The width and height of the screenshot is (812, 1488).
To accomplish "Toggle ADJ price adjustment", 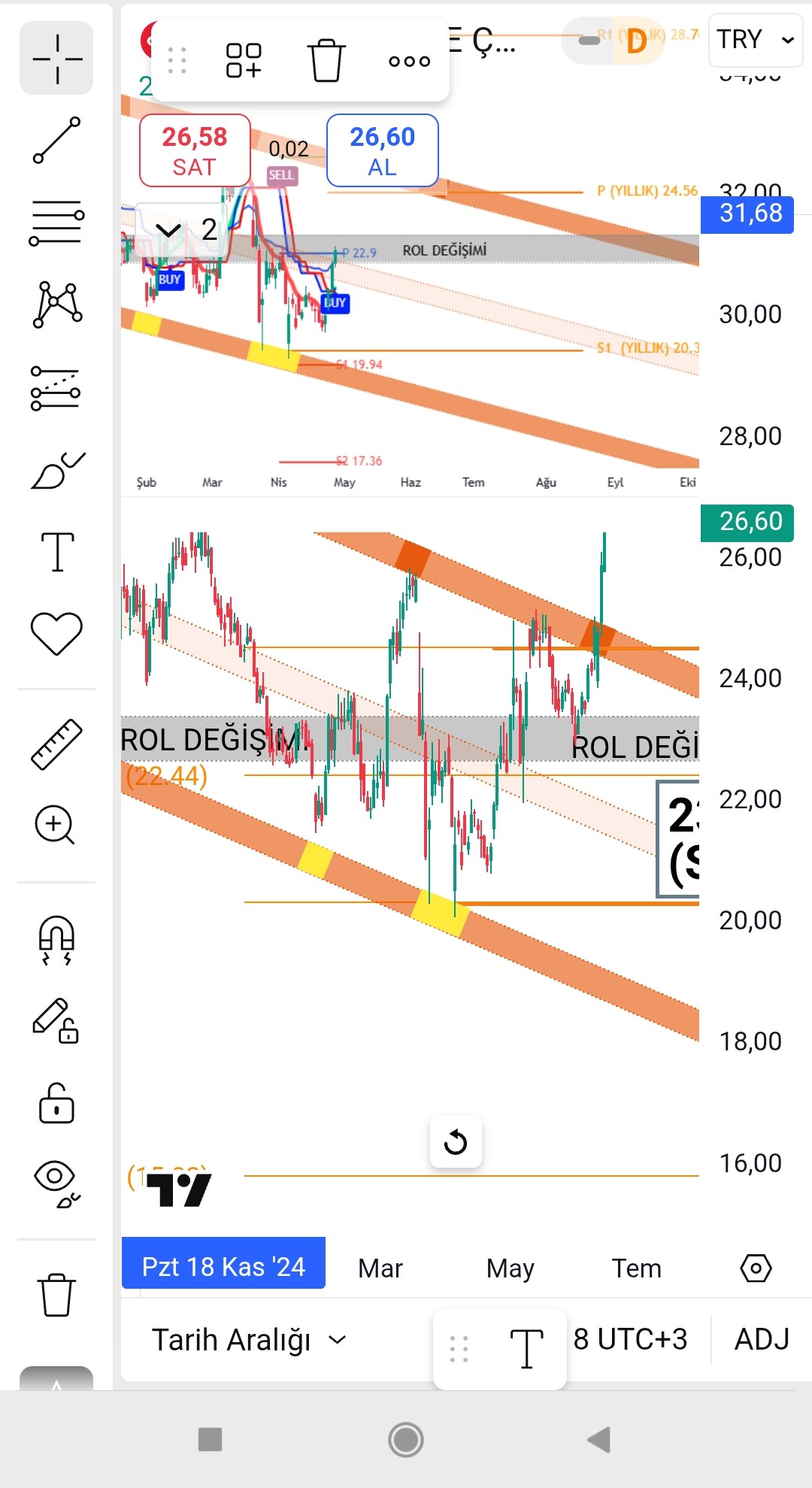I will pos(762,1339).
